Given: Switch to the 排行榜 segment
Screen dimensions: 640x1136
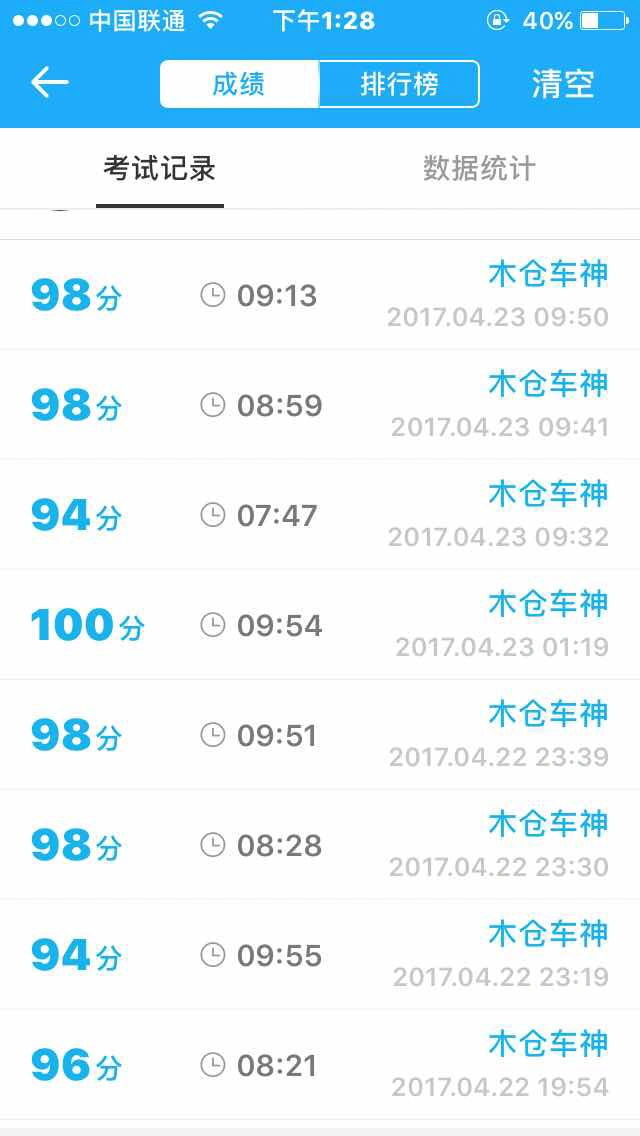Looking at the screenshot, I should pos(399,84).
